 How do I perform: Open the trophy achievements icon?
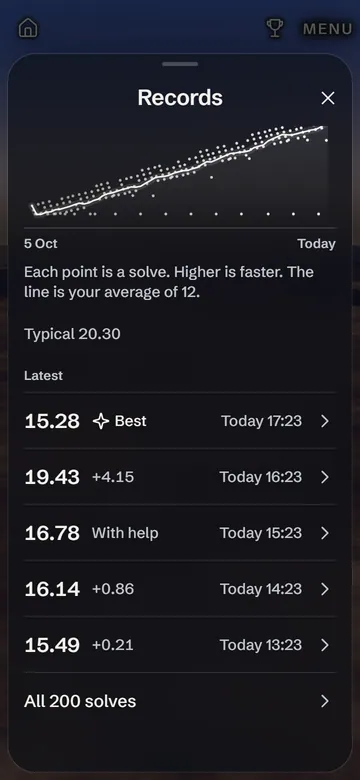274,28
